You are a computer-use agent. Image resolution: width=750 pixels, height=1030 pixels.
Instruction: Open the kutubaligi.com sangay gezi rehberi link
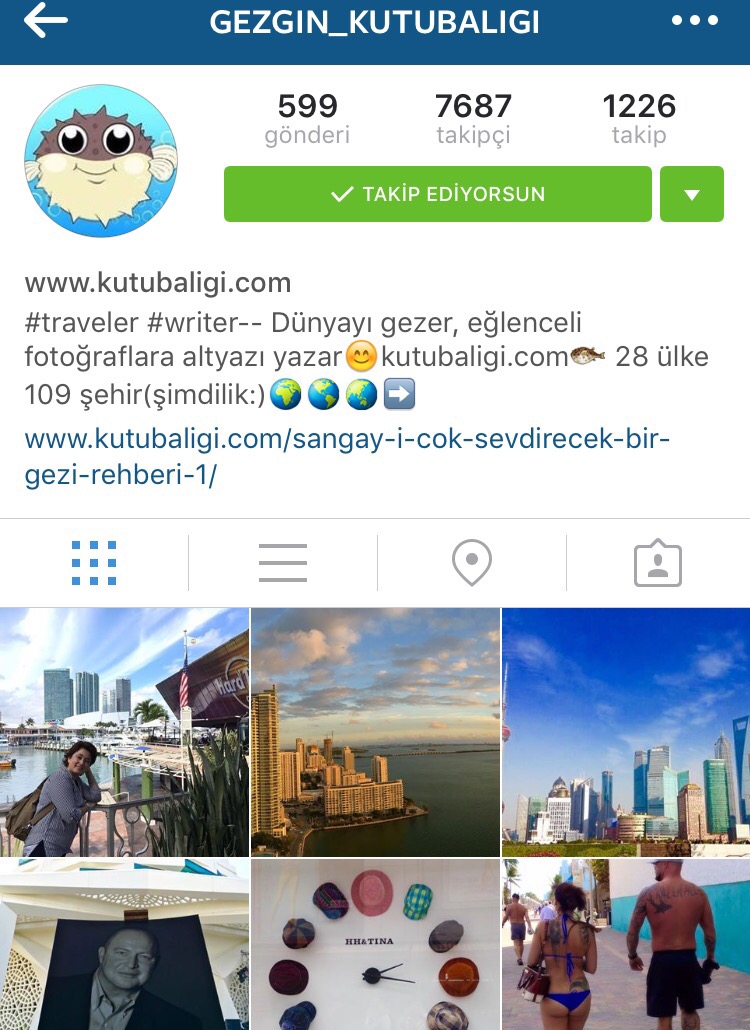pos(346,455)
